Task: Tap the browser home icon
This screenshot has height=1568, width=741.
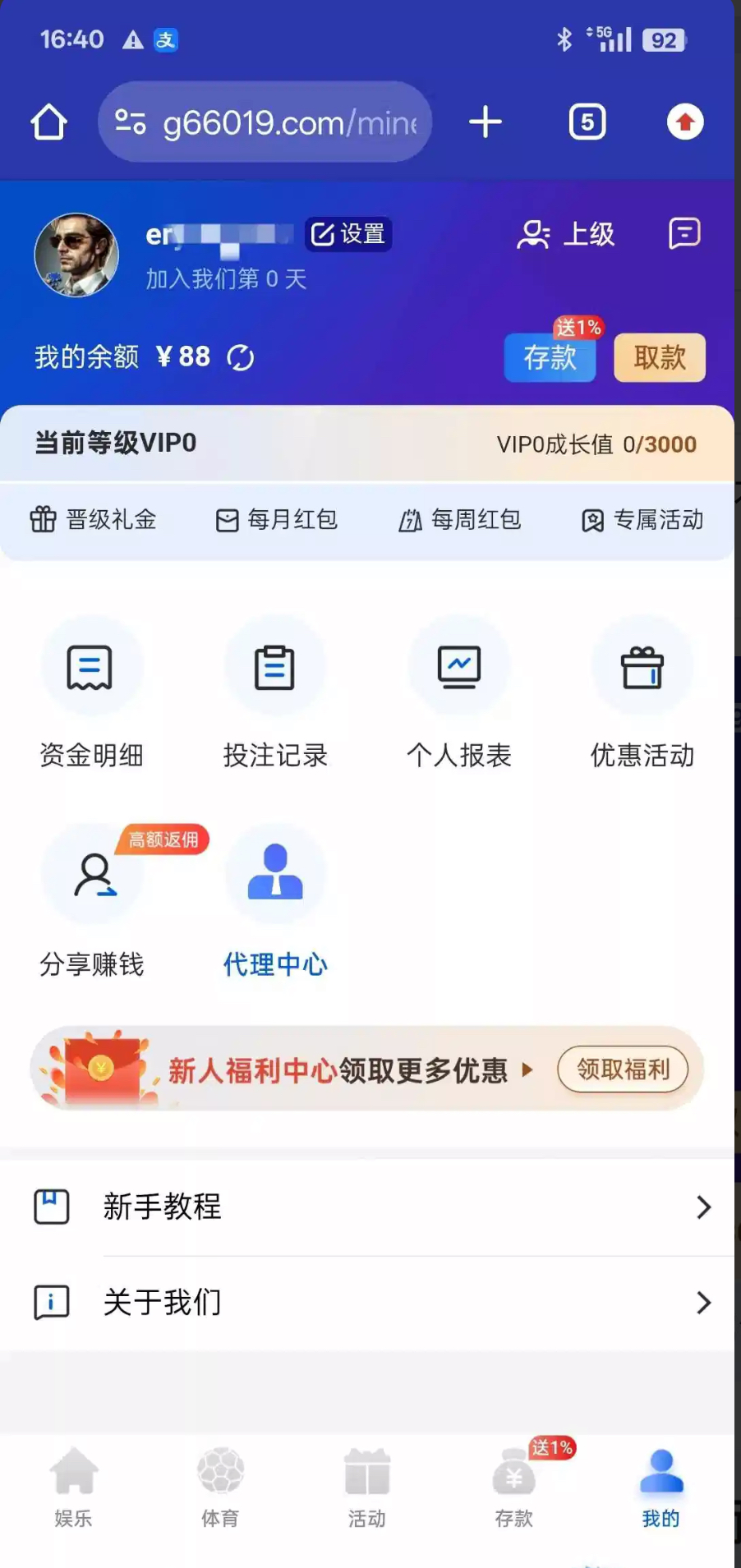Action: click(48, 122)
